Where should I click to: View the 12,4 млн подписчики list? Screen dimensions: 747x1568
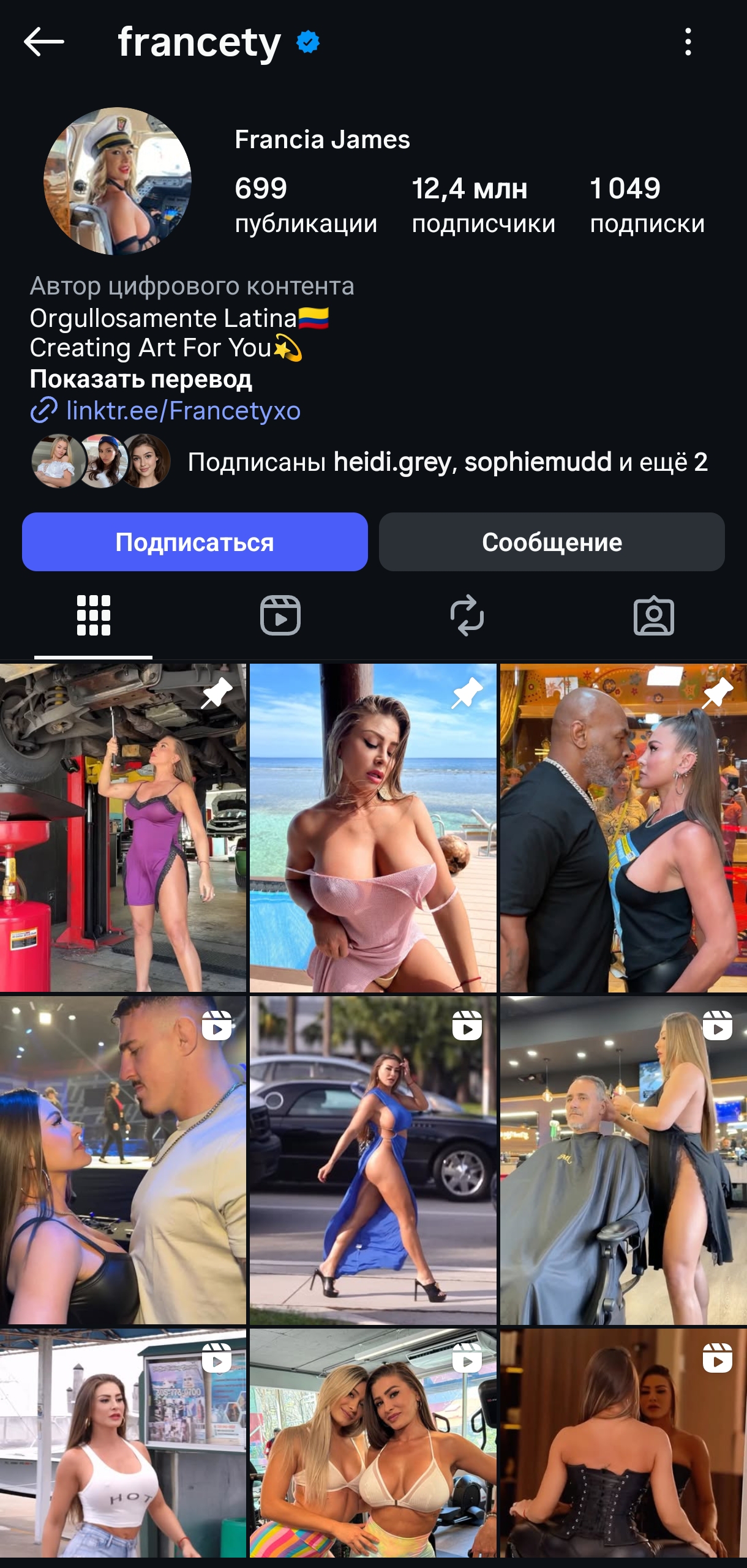[482, 205]
